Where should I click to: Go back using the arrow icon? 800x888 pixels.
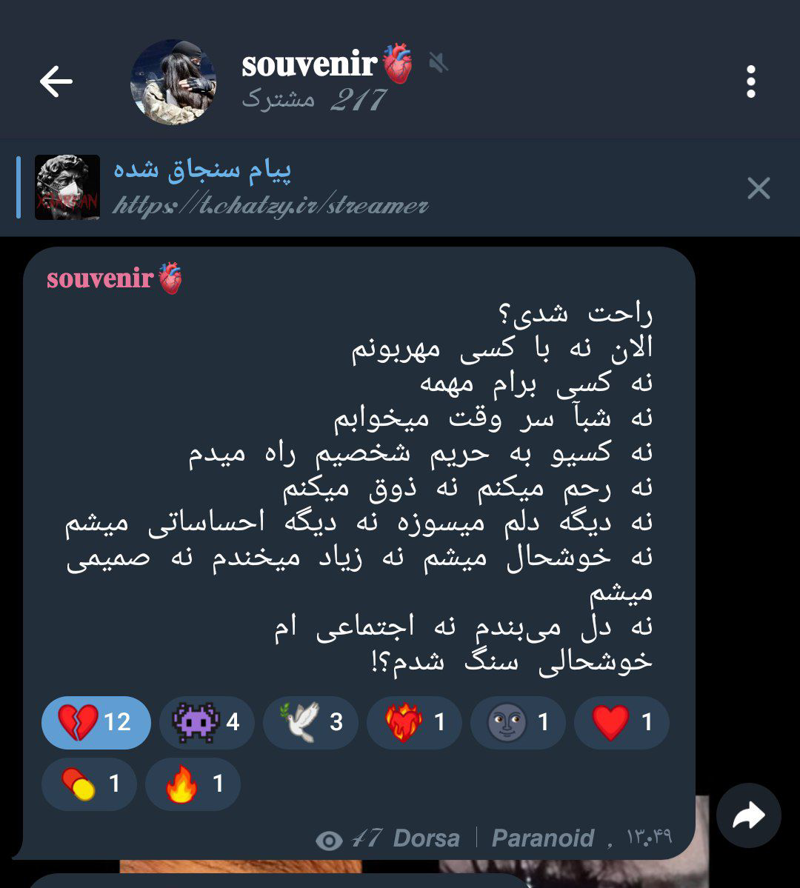(x=56, y=82)
